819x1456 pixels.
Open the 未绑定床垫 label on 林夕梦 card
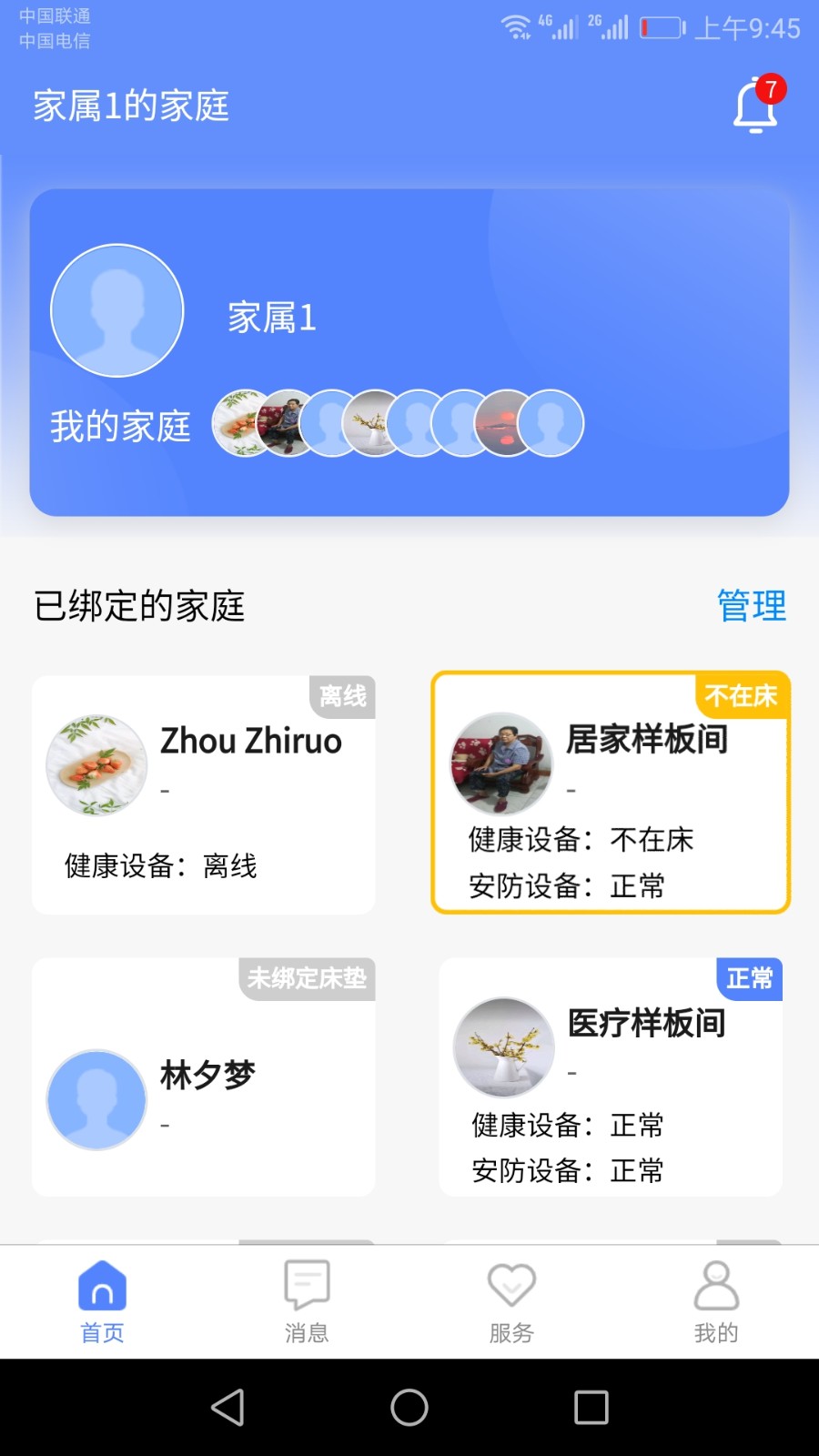tap(307, 979)
